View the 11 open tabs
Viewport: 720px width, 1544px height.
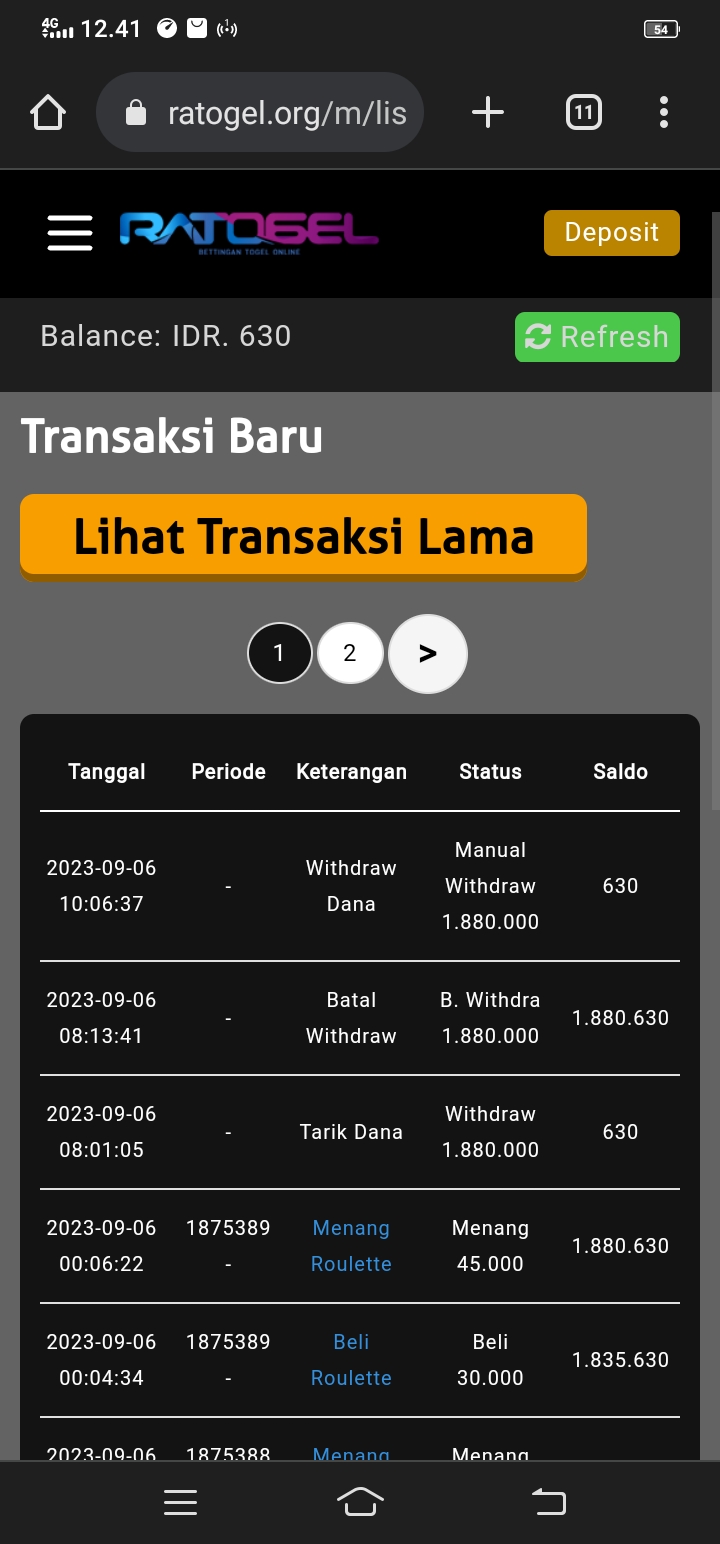(x=584, y=113)
